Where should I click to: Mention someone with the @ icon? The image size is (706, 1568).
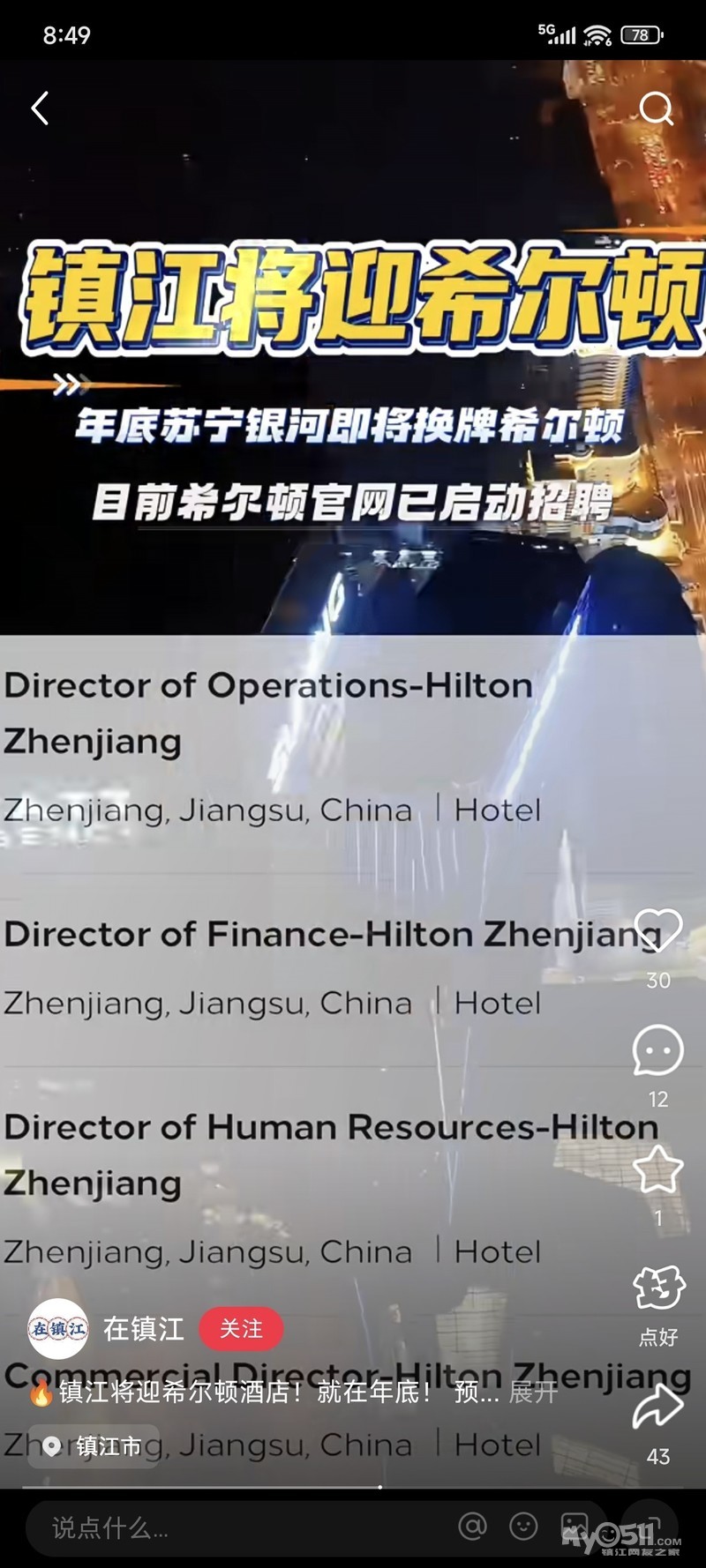coord(473,1526)
